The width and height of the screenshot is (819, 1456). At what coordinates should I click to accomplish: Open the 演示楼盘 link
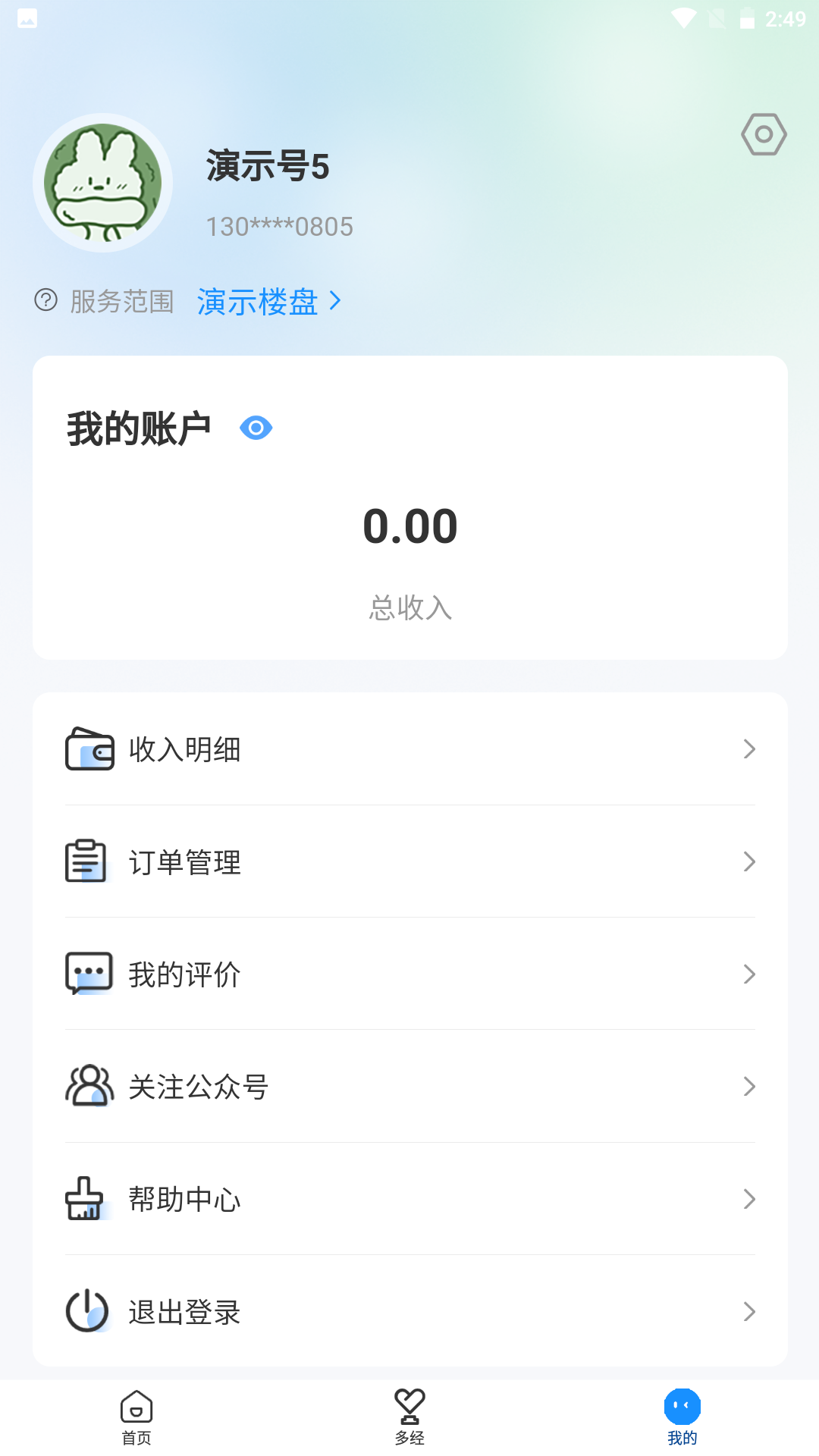pyautogui.click(x=258, y=301)
